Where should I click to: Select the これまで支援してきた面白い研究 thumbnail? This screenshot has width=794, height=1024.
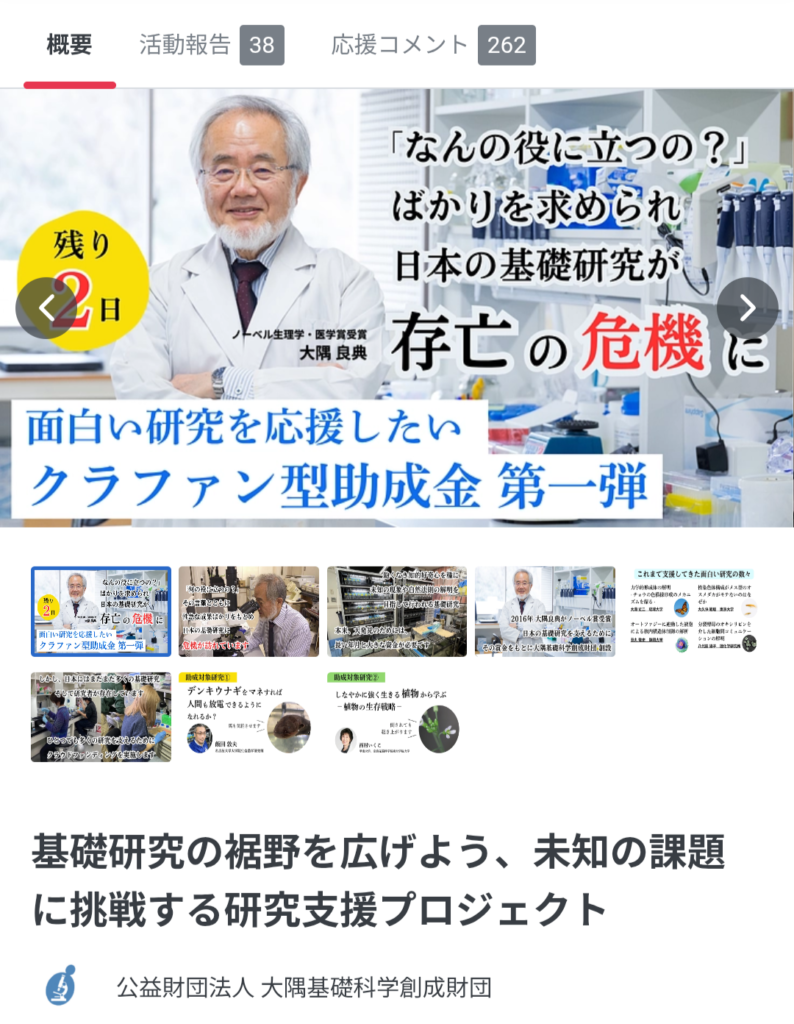[x=693, y=611]
